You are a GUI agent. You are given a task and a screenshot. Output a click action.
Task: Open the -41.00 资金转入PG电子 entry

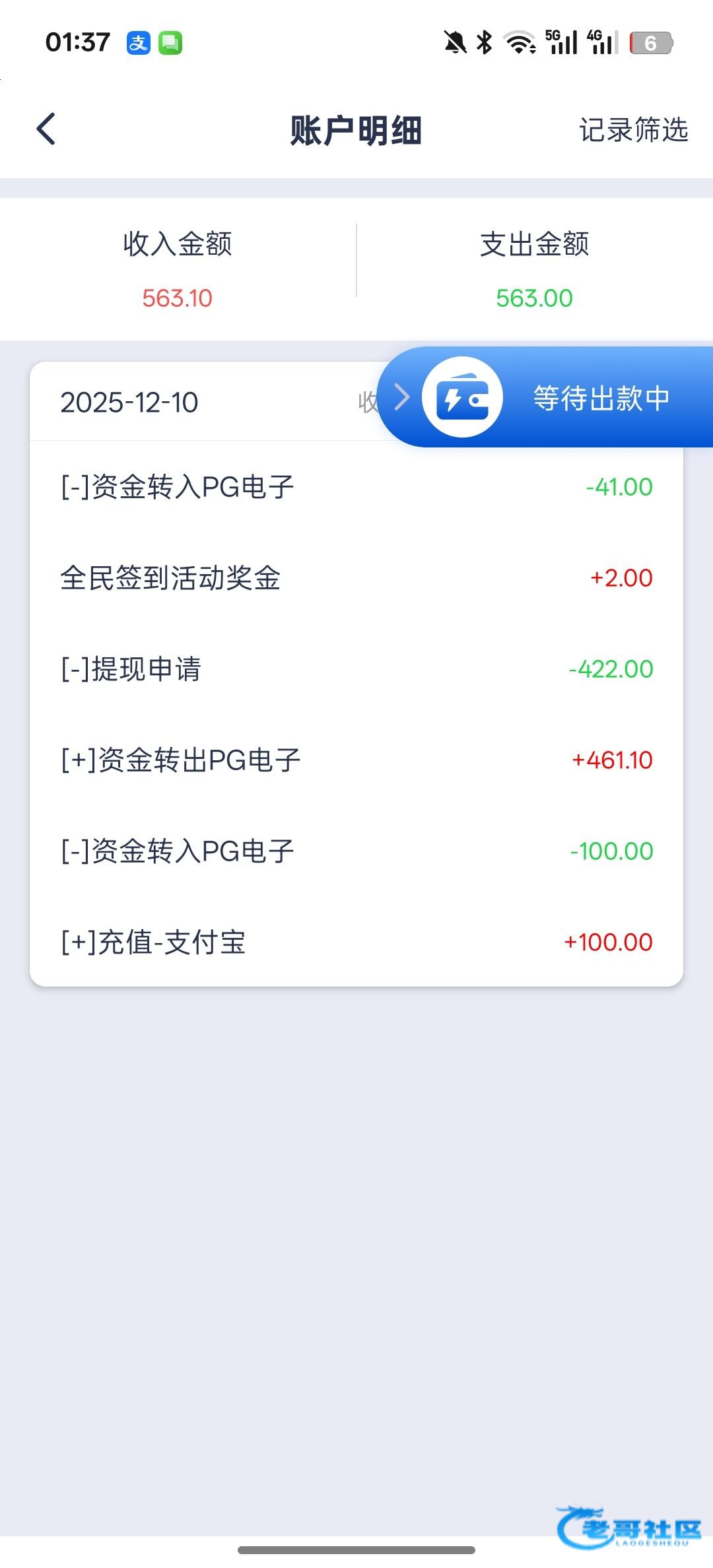[356, 487]
